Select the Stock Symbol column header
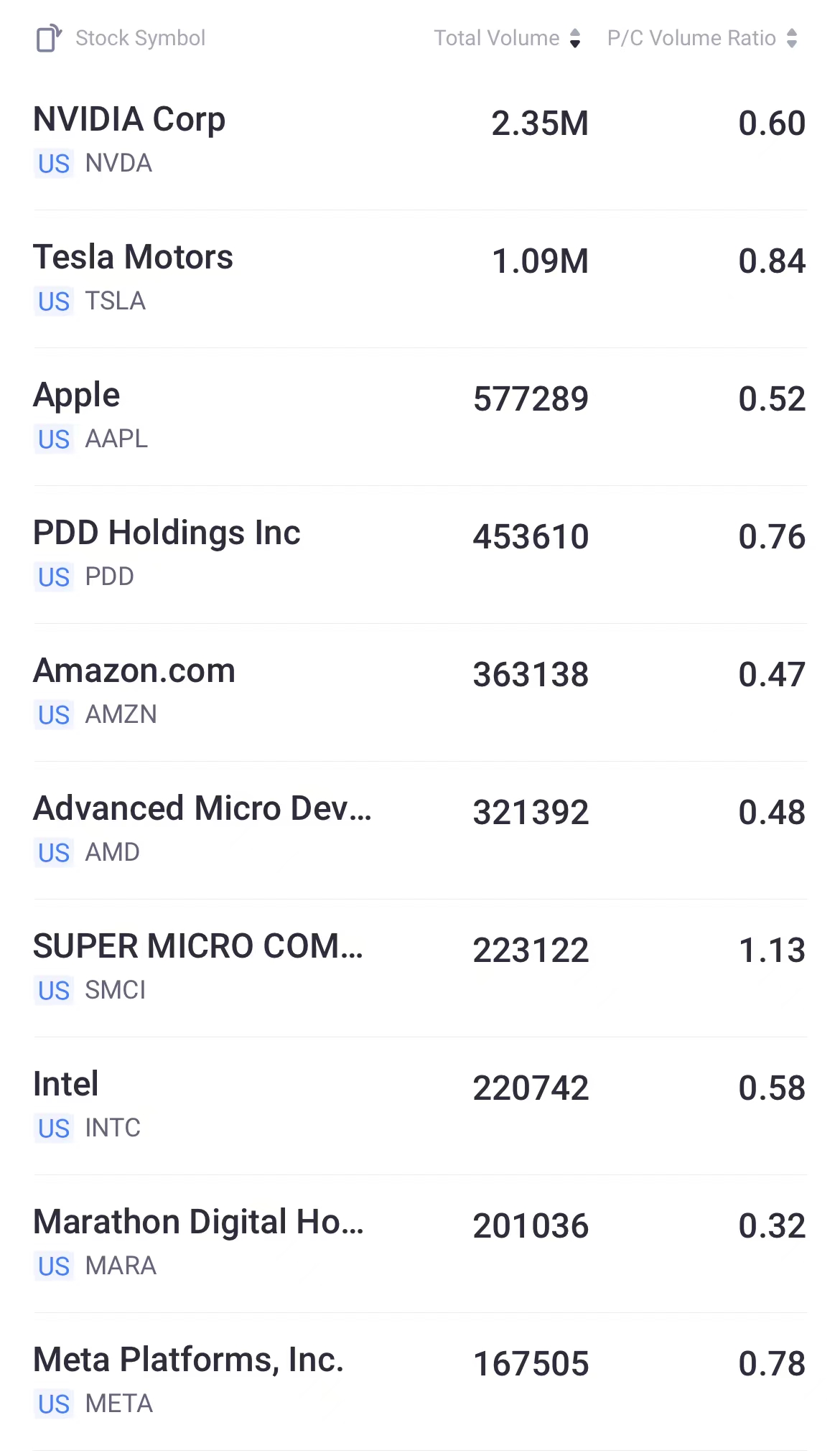This screenshot has height=1453, width=840. point(141,37)
